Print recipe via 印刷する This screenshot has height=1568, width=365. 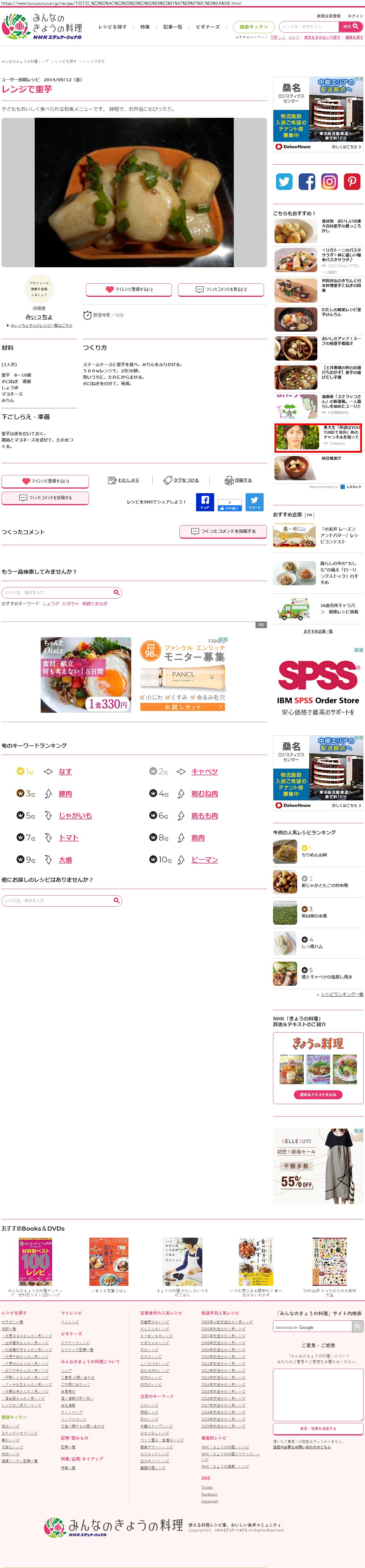[x=239, y=480]
